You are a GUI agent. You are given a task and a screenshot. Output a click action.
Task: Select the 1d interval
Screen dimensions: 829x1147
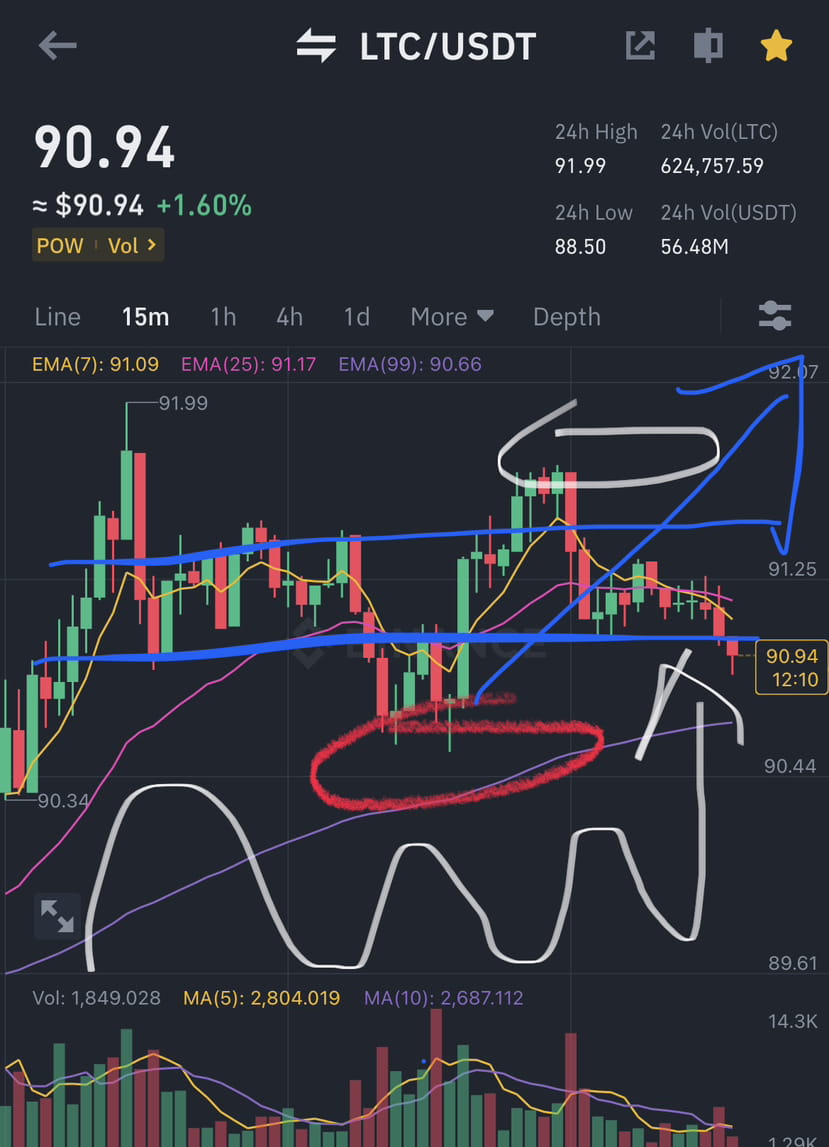coord(356,316)
